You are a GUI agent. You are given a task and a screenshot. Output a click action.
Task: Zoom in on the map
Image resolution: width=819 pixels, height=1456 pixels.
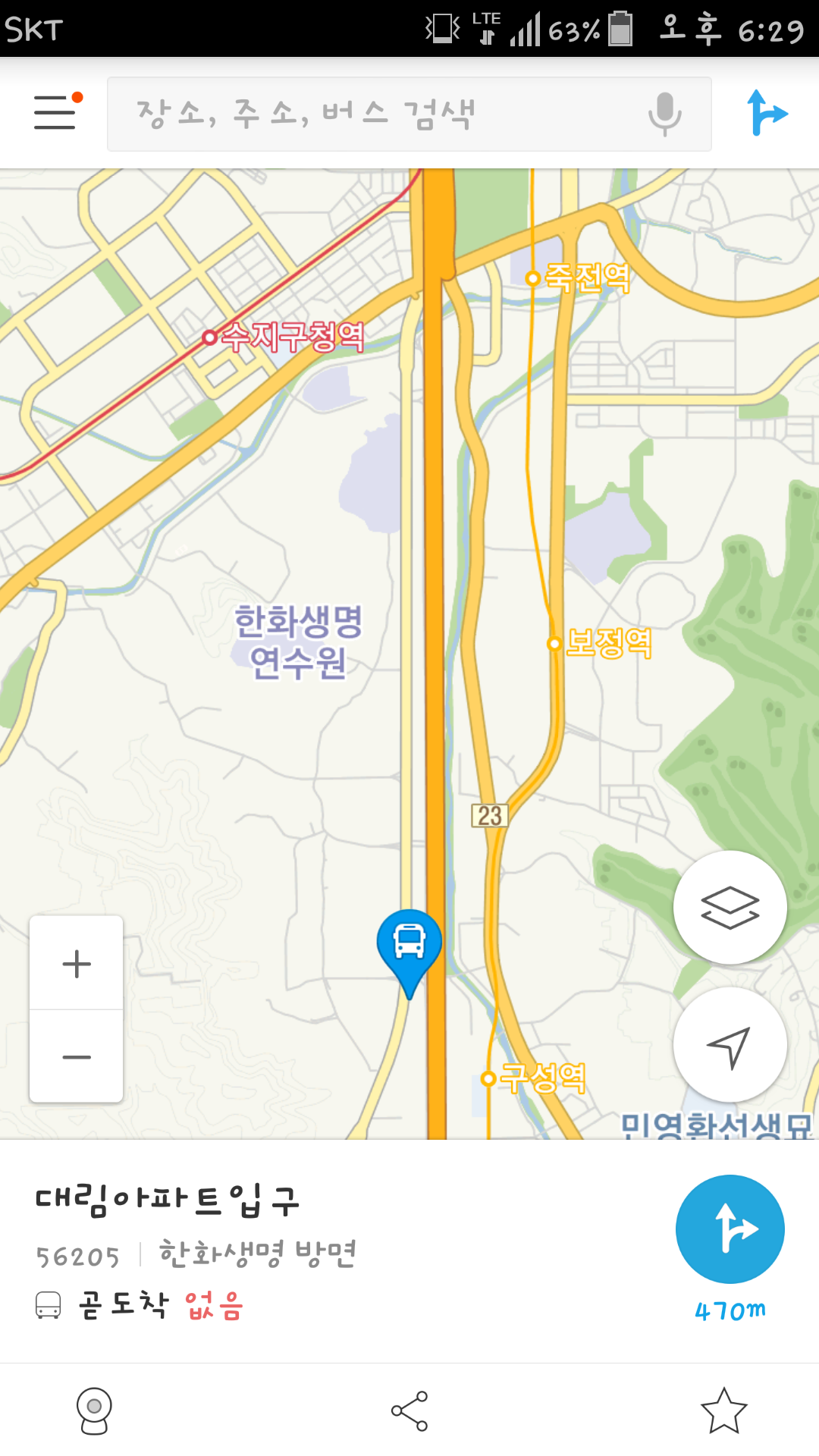coord(77,964)
